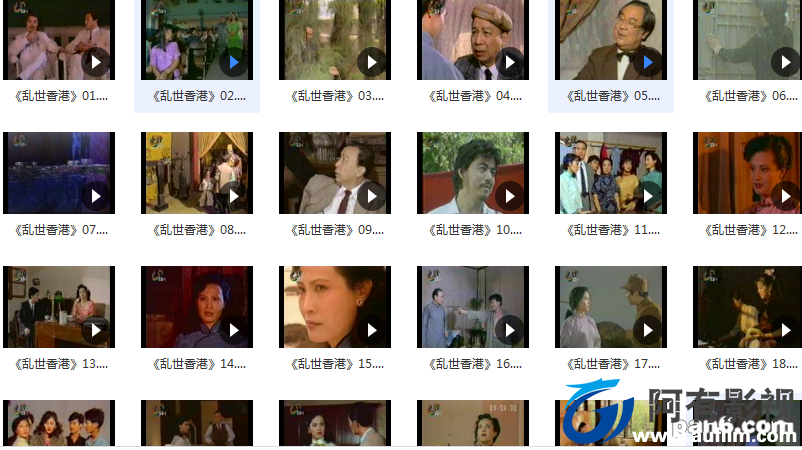Viewport: 802px width, 450px height.
Task: Open video 《乱世香港》17
Action: pos(610,306)
